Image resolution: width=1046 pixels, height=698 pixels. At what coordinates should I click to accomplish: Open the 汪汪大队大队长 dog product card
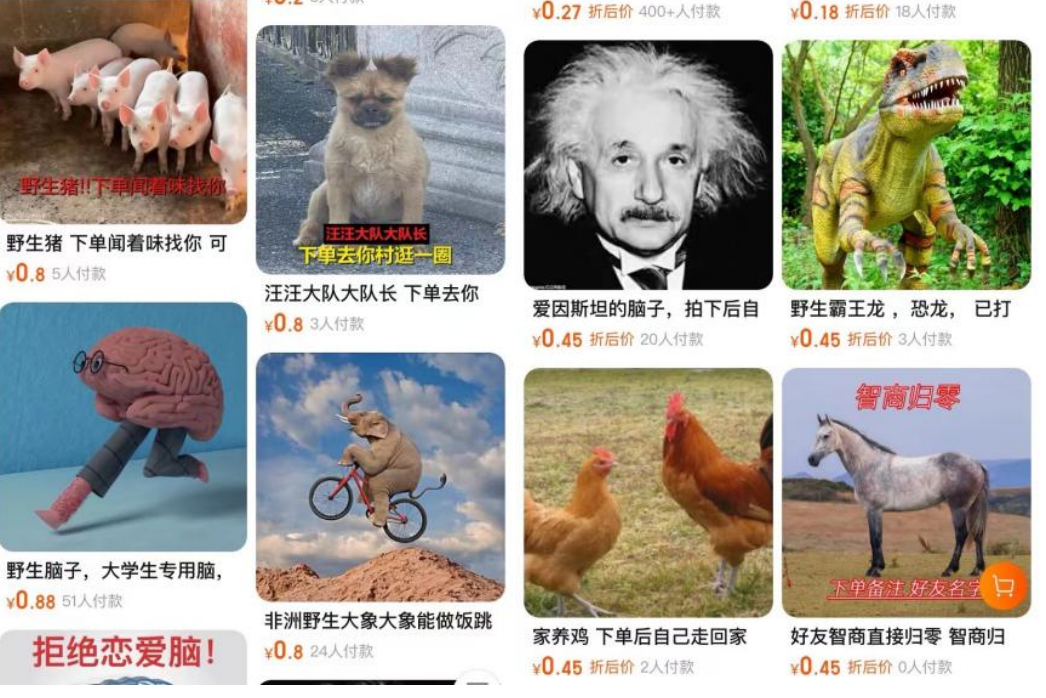[x=380, y=150]
